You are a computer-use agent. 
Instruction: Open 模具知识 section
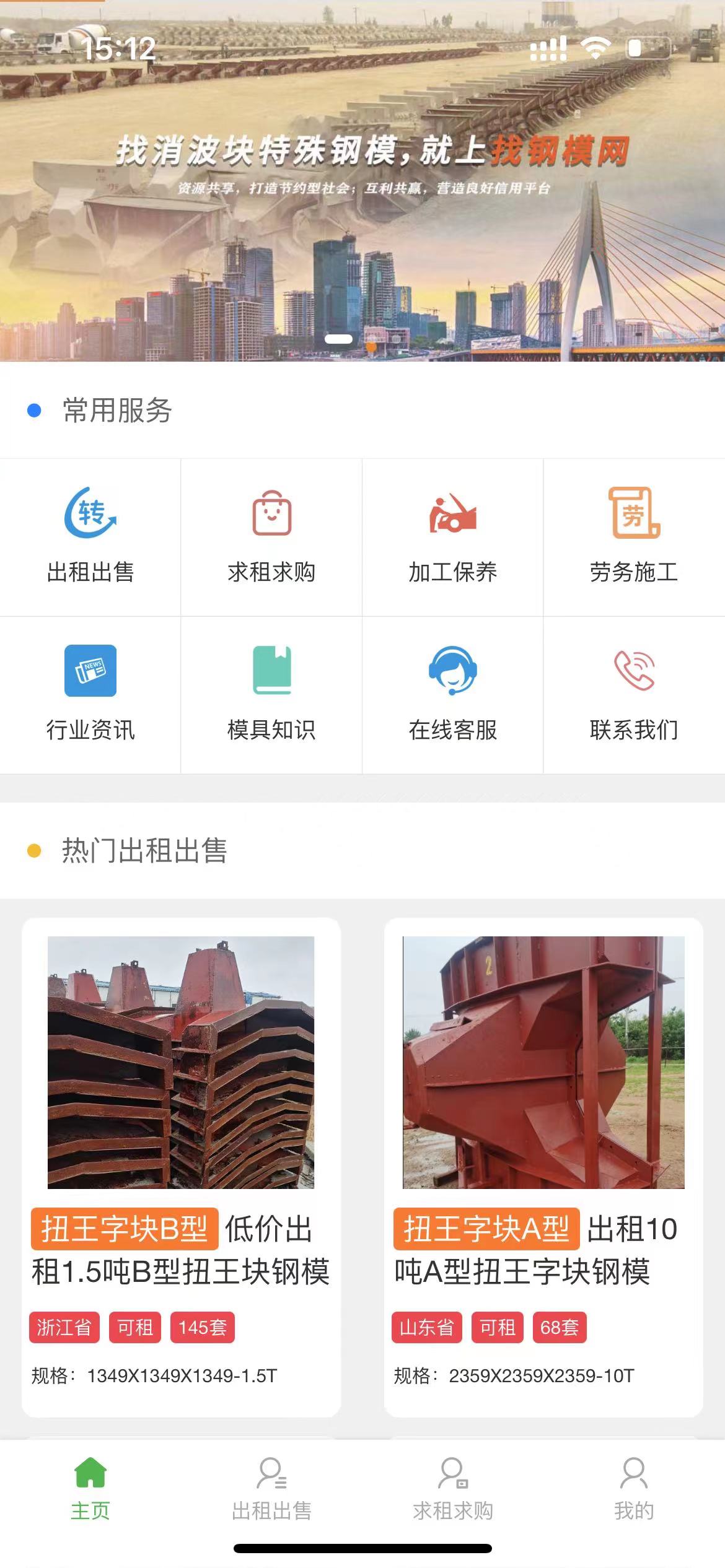click(x=271, y=694)
